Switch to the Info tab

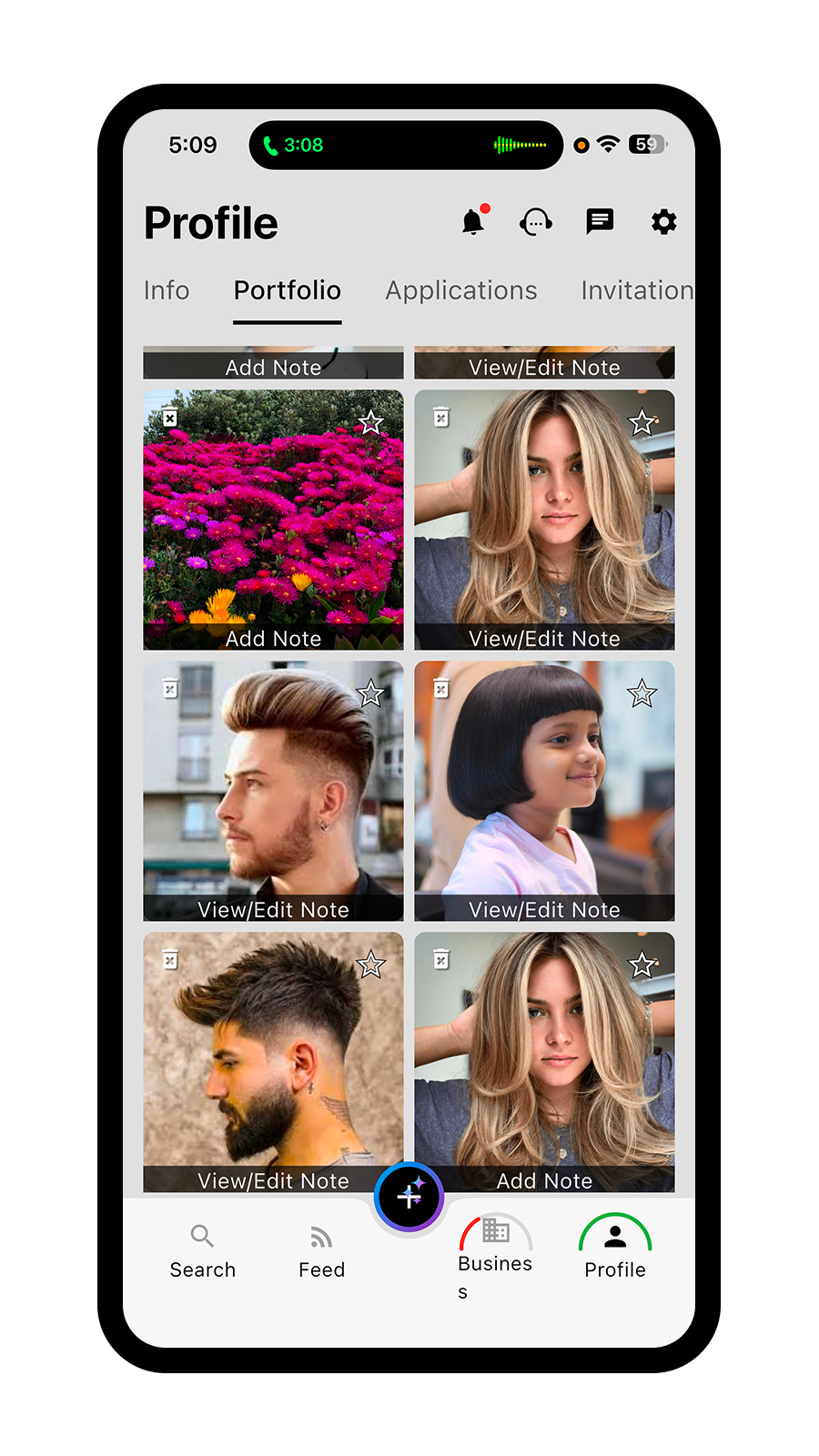tap(167, 290)
